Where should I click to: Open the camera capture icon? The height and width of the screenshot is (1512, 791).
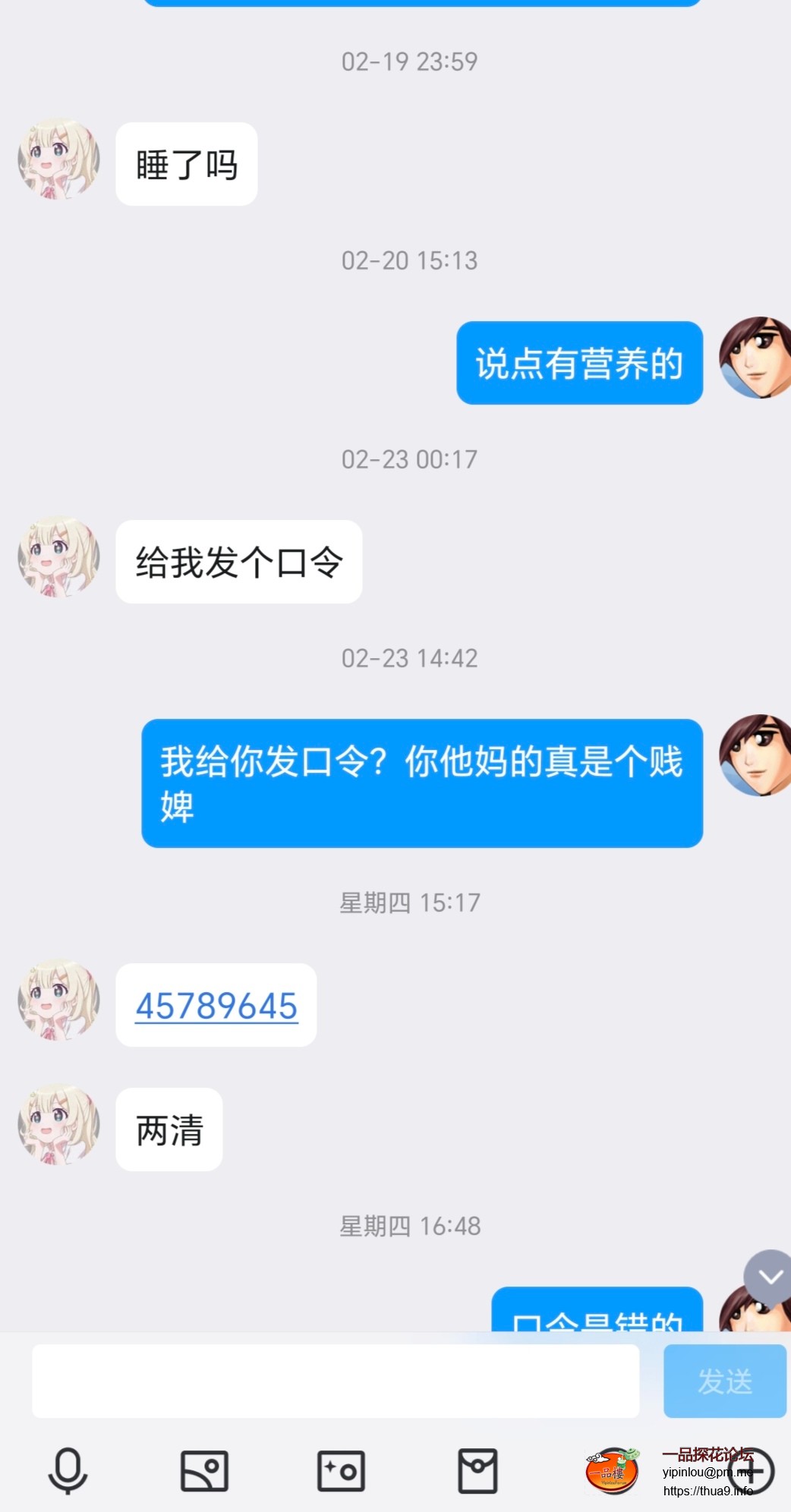(341, 1470)
